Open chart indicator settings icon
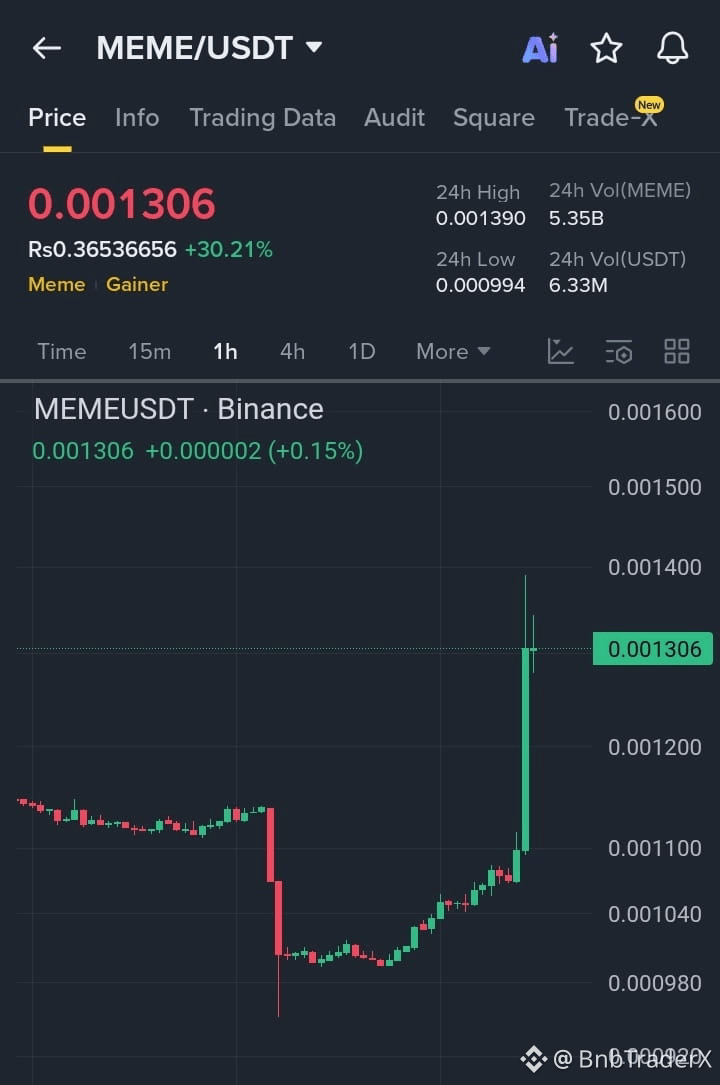Image resolution: width=720 pixels, height=1085 pixels. click(x=619, y=351)
